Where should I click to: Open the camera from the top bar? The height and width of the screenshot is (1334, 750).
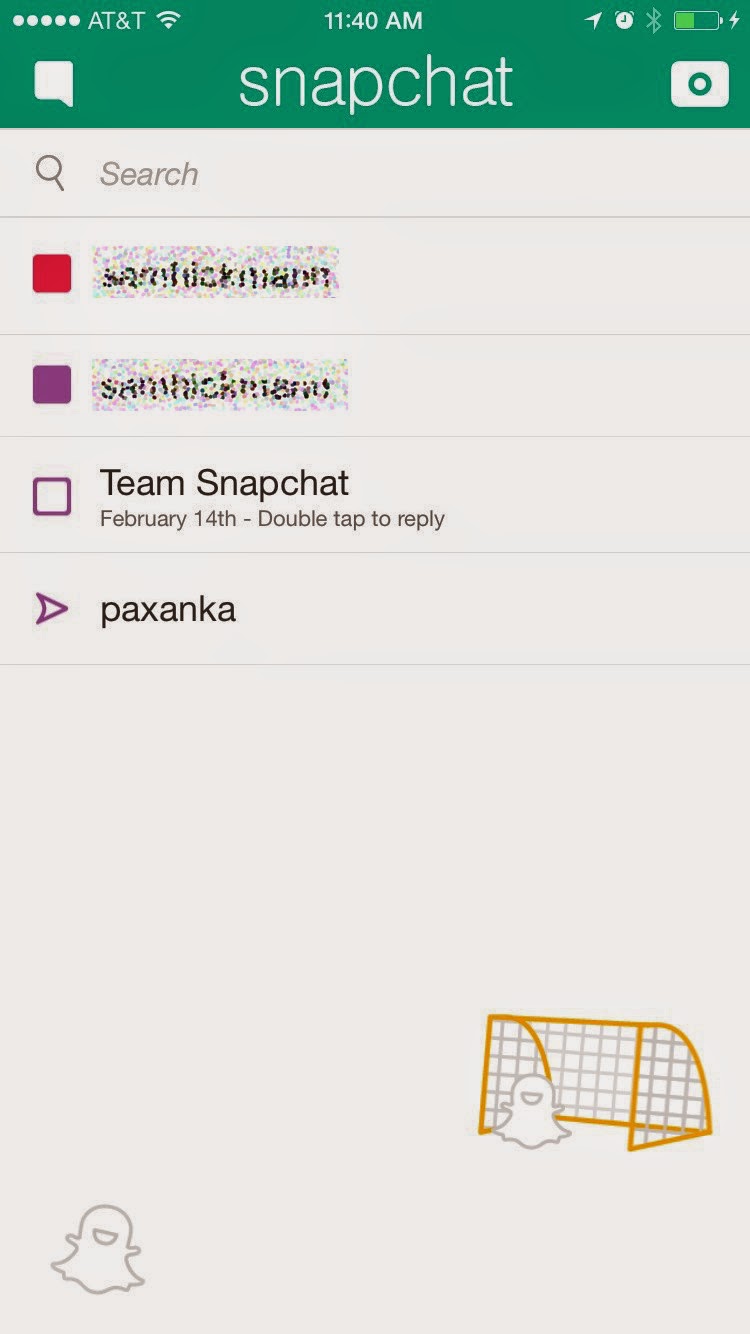point(699,85)
